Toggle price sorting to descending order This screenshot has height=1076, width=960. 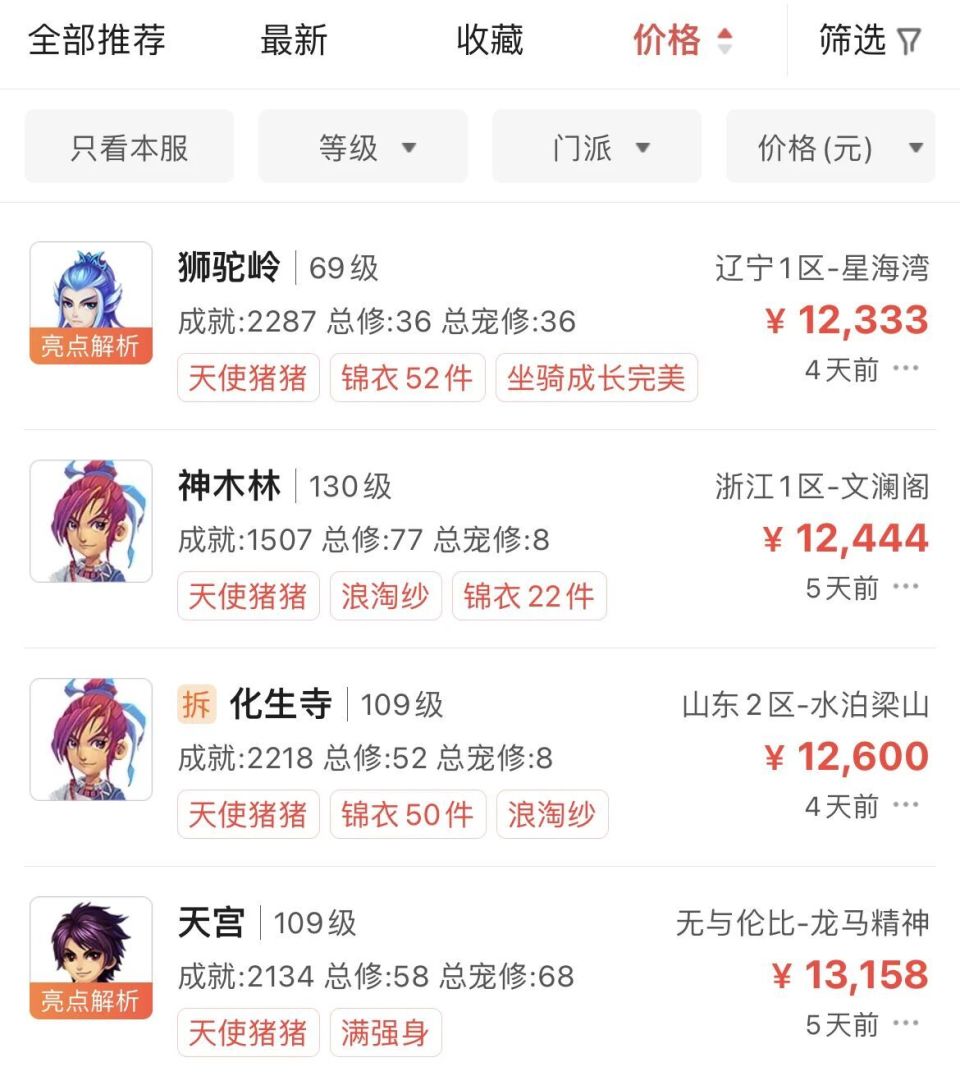pos(723,49)
